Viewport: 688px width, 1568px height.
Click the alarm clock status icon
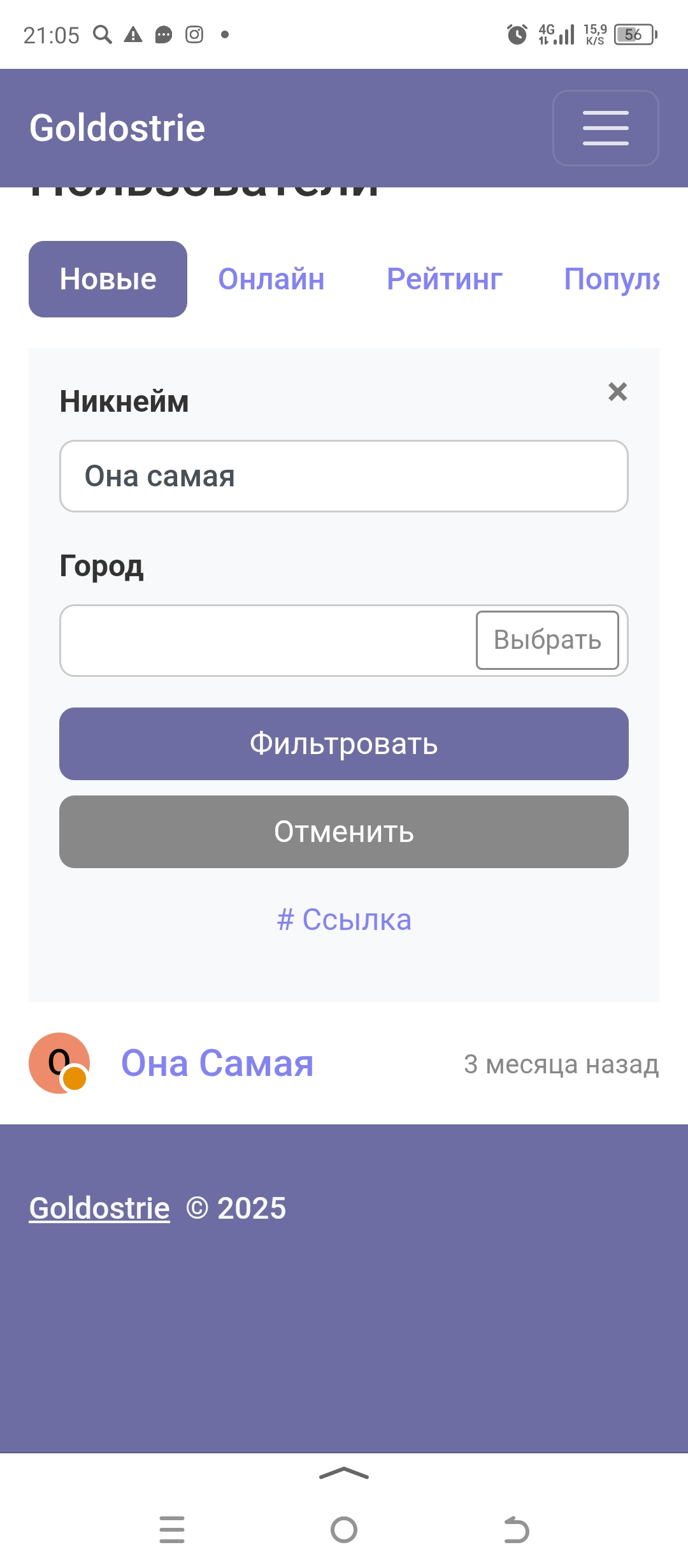tap(517, 33)
